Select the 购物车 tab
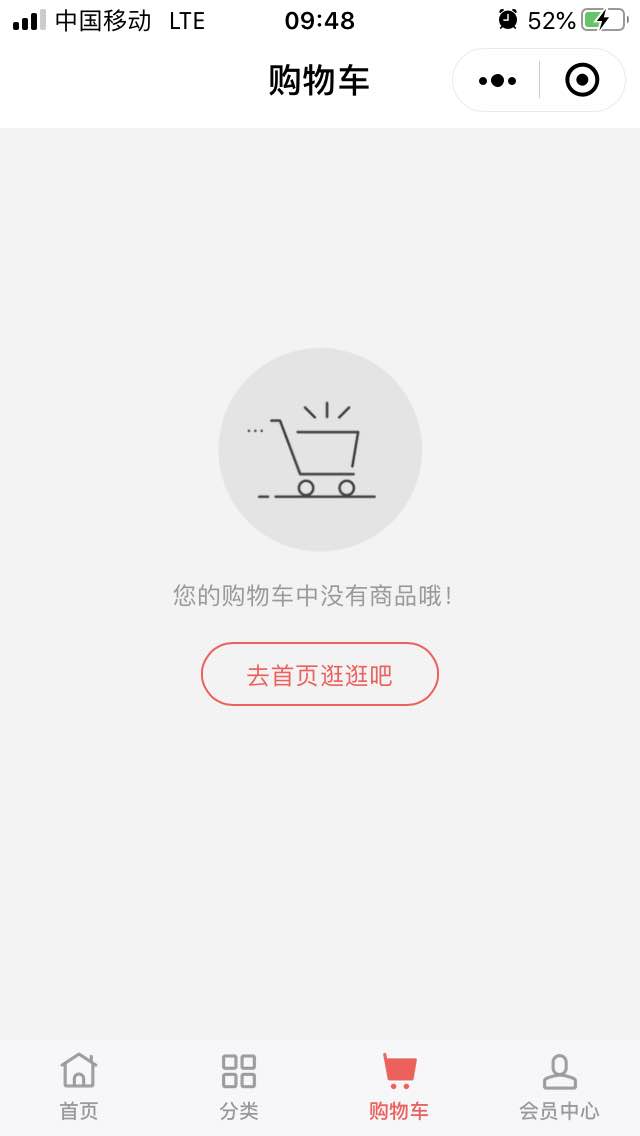 click(399, 1086)
